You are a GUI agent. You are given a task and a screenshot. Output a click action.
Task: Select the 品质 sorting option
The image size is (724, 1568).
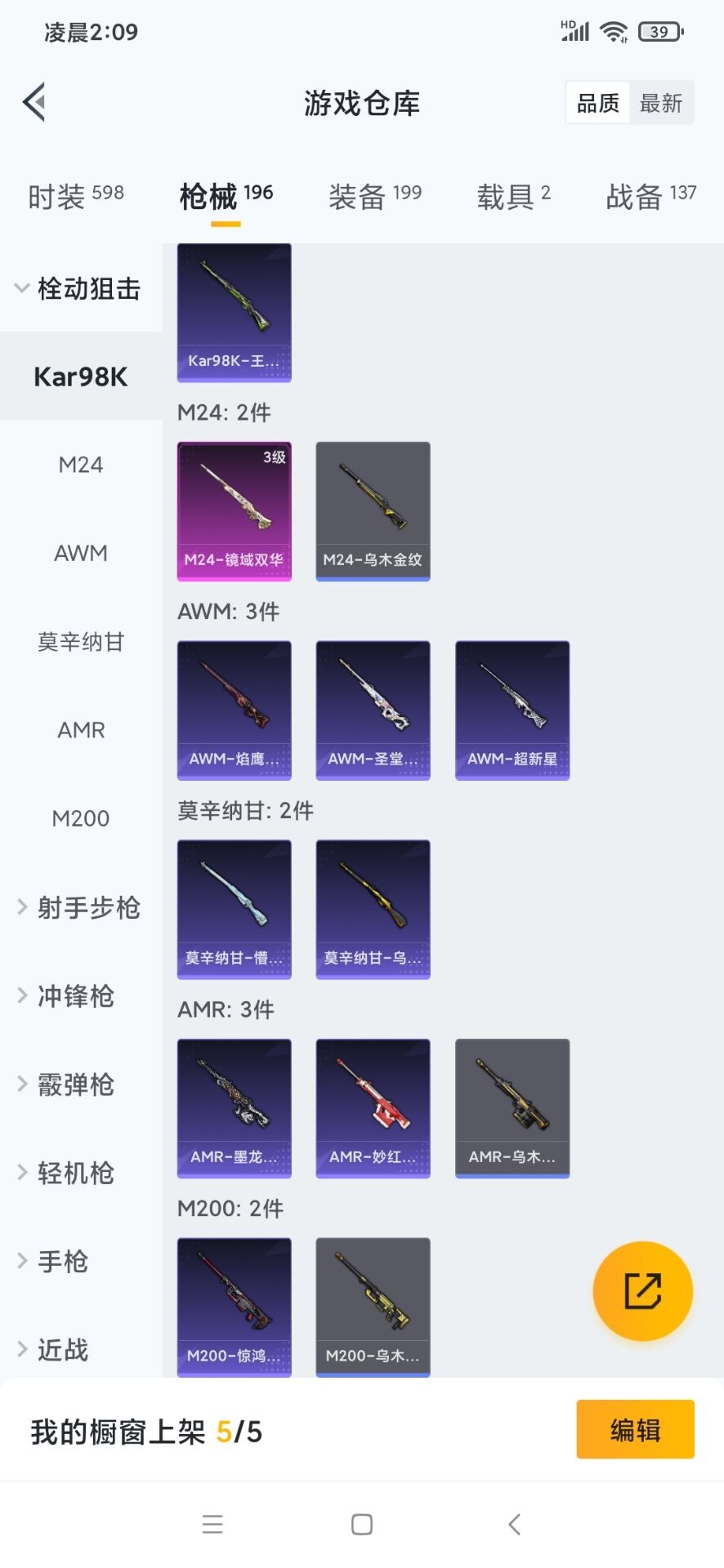[597, 102]
